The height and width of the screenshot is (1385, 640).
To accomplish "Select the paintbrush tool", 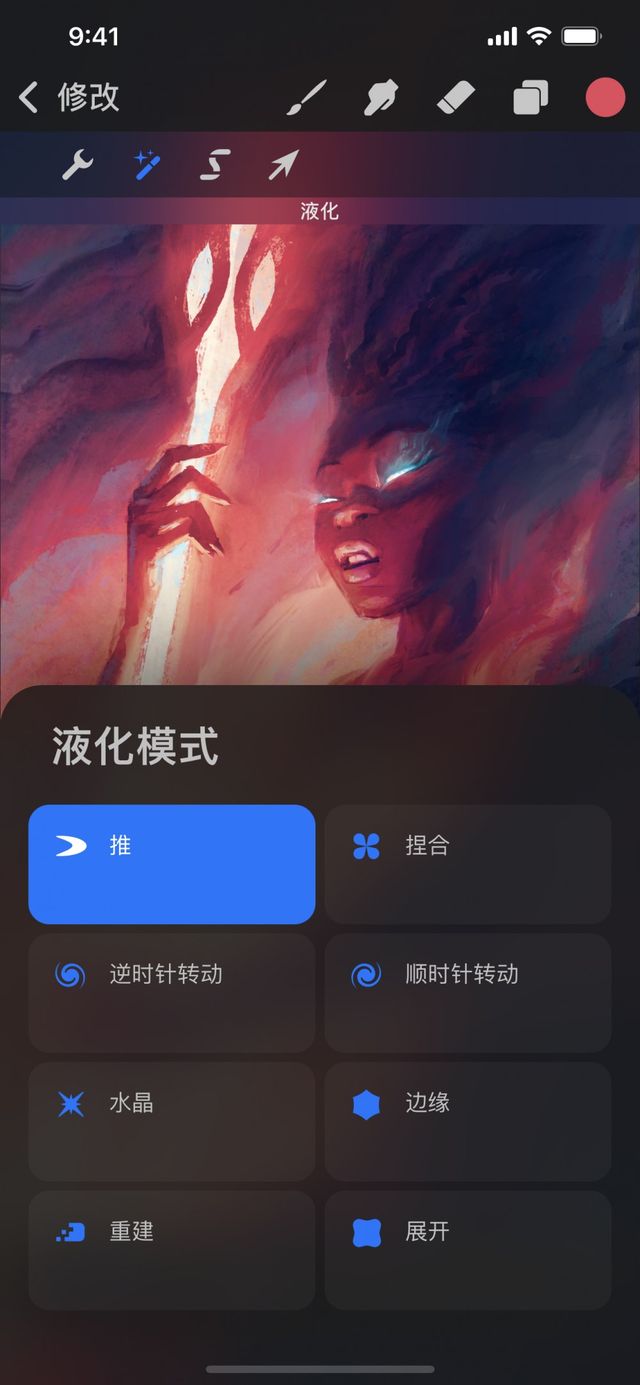I will pyautogui.click(x=308, y=98).
